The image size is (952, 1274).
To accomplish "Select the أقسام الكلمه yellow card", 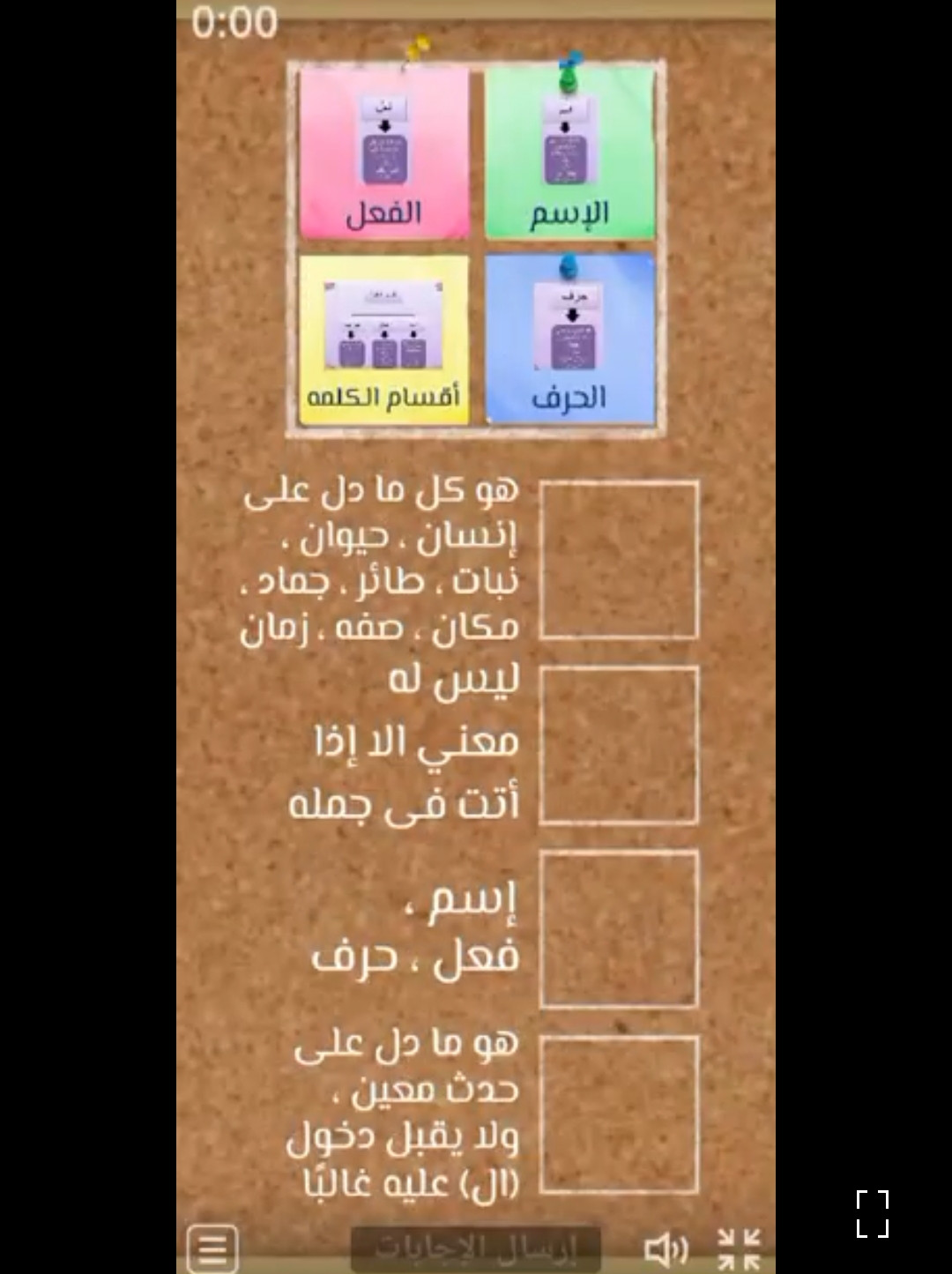I will coord(384,339).
